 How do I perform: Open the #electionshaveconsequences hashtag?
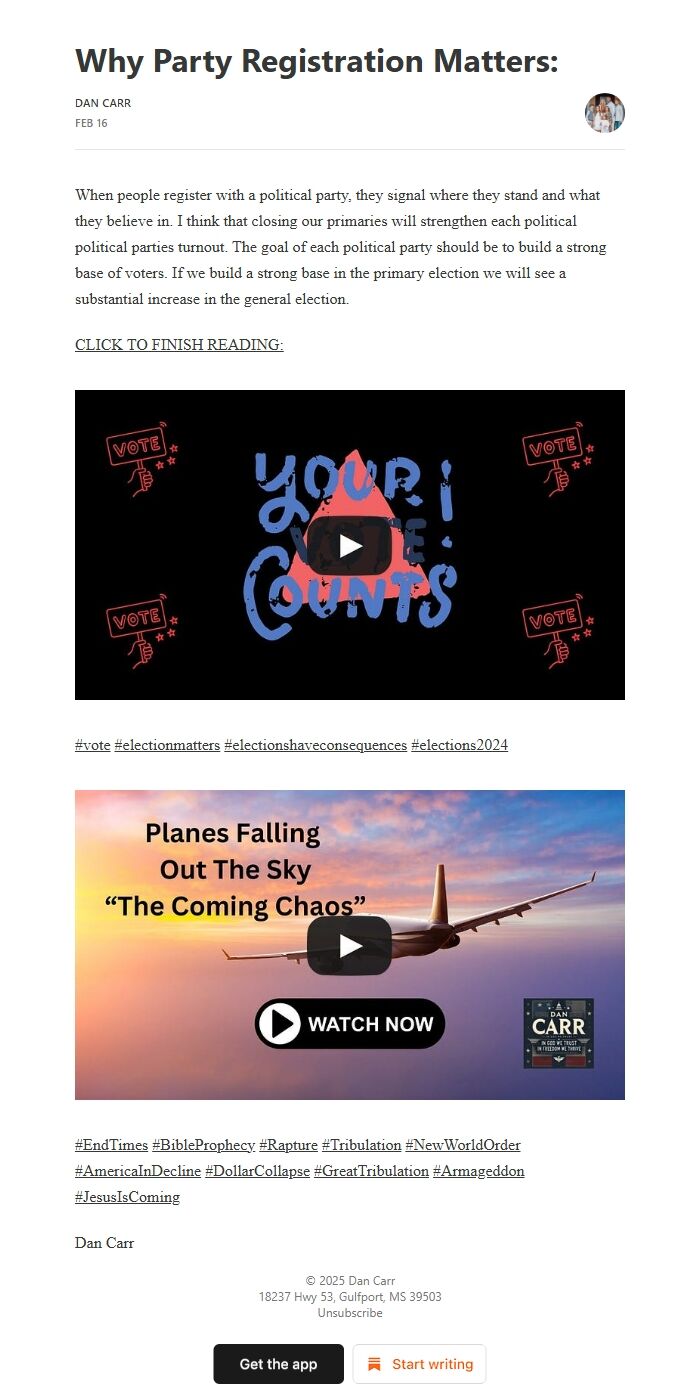point(315,745)
